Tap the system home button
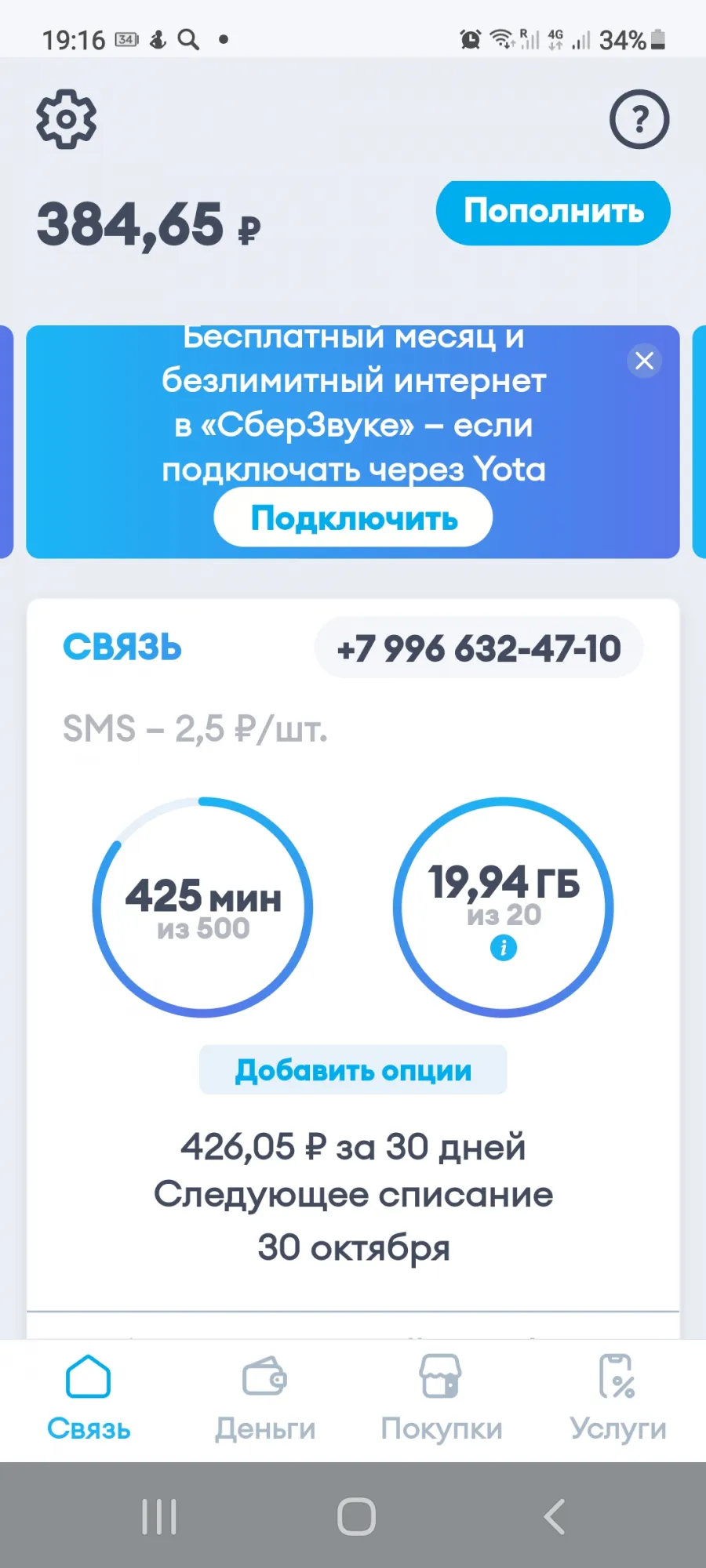This screenshot has height=1568, width=706. tap(356, 1516)
